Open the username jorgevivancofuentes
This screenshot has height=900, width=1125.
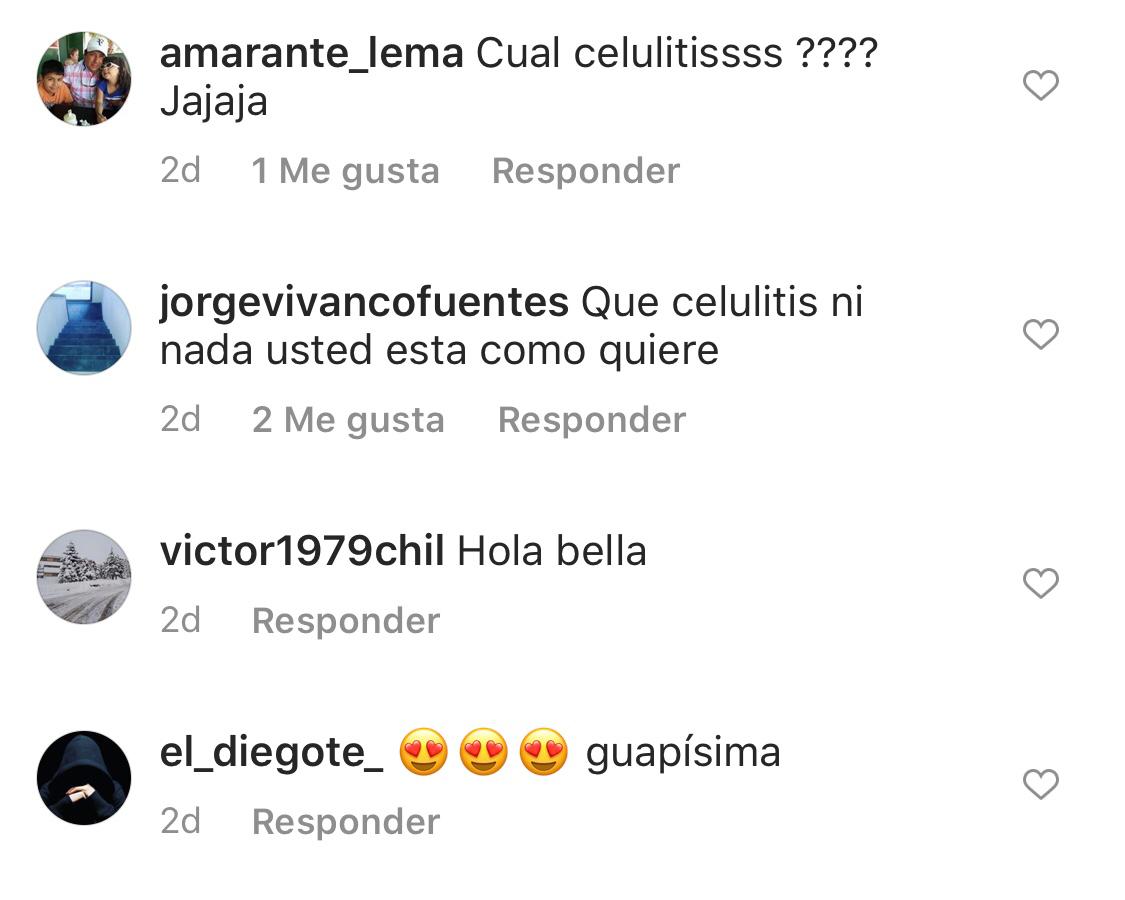click(363, 302)
